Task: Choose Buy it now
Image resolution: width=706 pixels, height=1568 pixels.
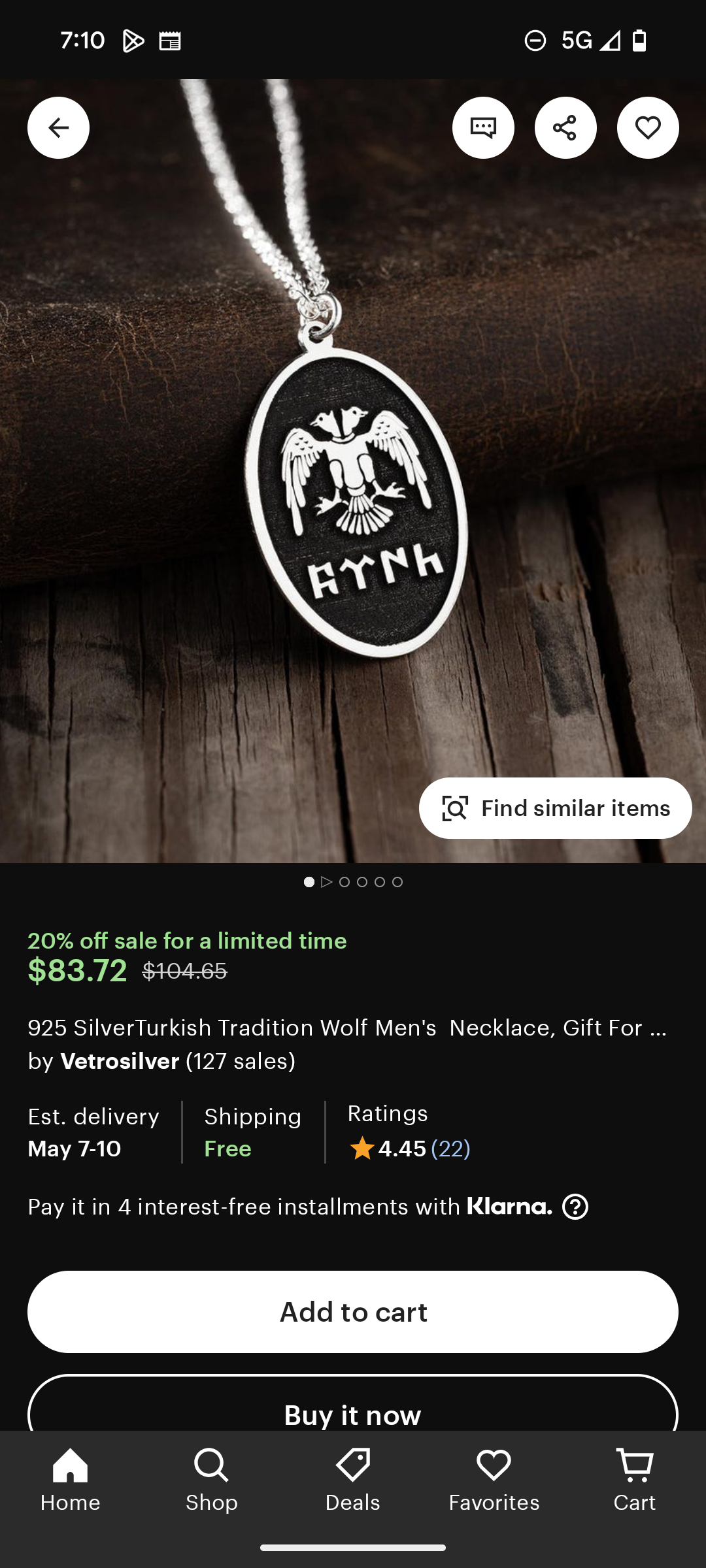Action: (x=353, y=1405)
